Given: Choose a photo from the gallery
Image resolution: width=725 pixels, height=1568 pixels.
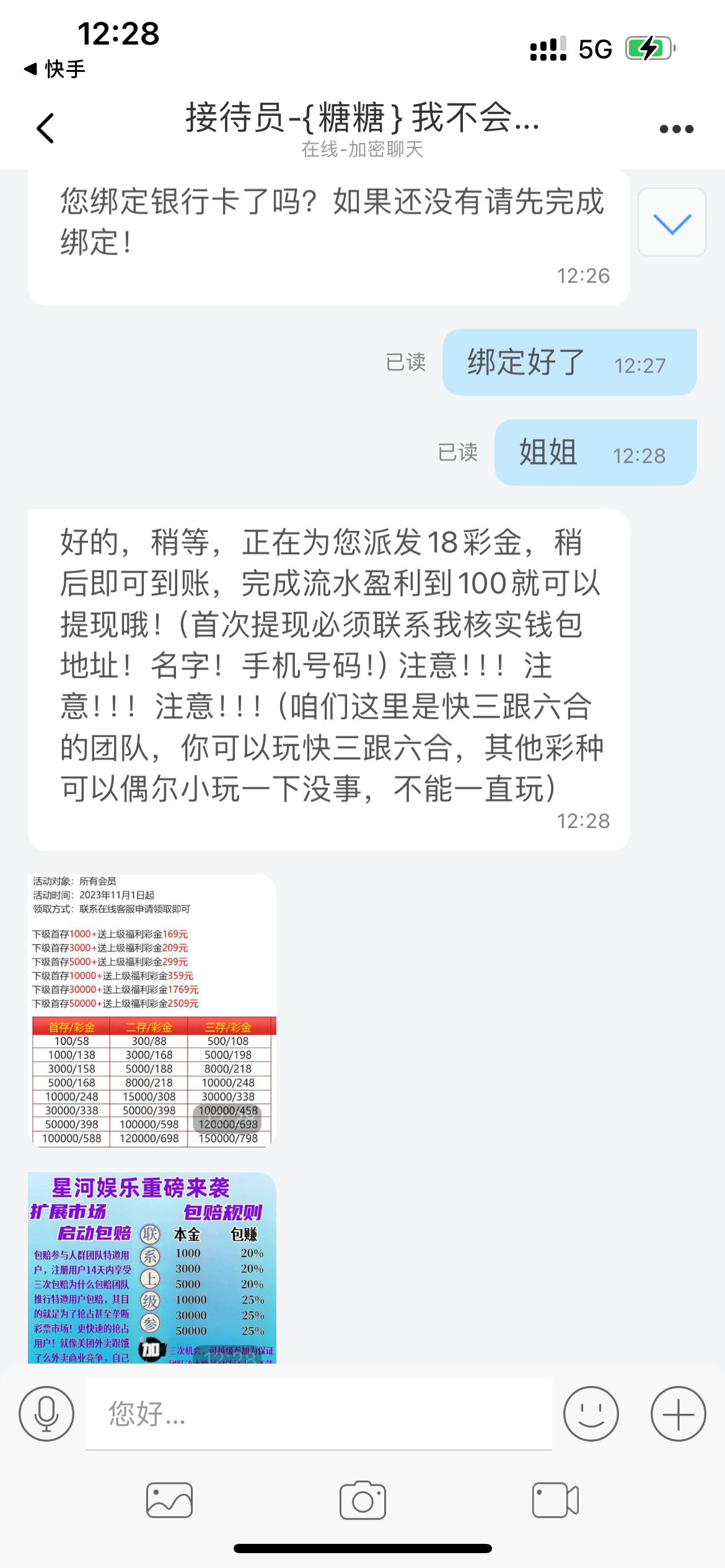Looking at the screenshot, I should click(x=169, y=1500).
